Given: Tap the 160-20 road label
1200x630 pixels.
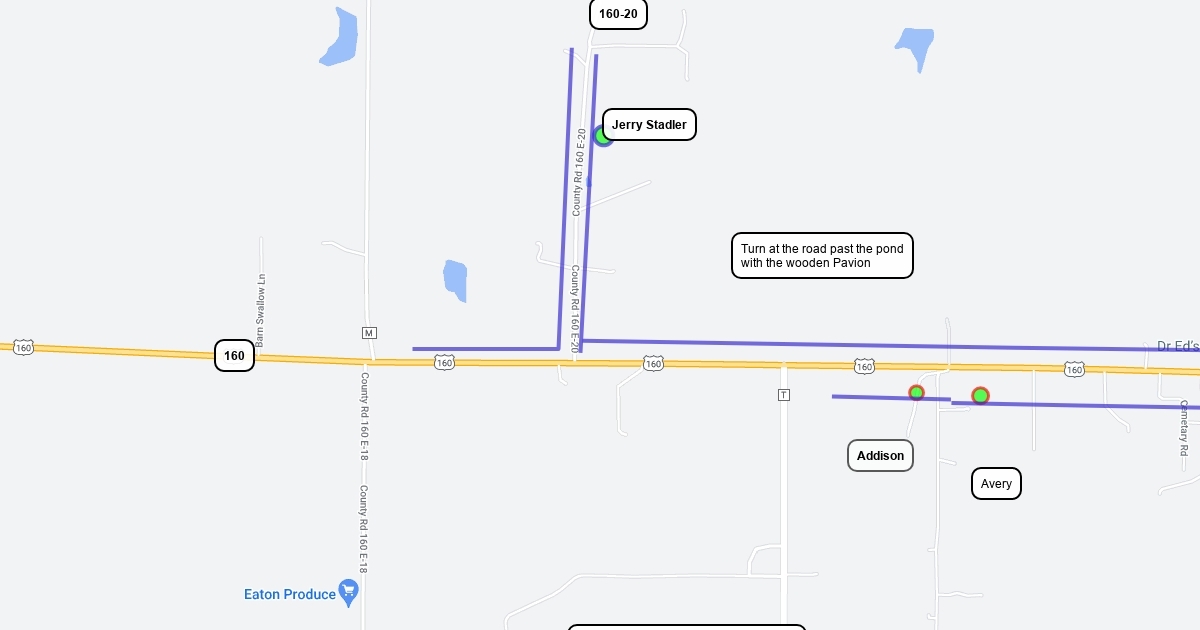Looking at the screenshot, I should (x=618, y=14).
